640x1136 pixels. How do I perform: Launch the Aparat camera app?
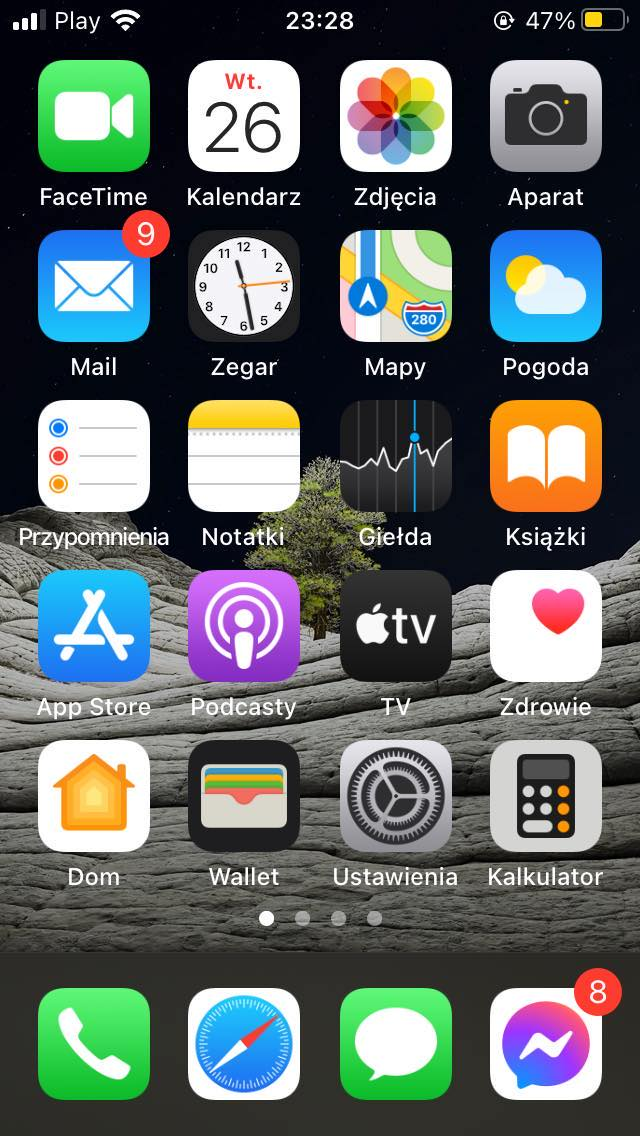pos(545,116)
